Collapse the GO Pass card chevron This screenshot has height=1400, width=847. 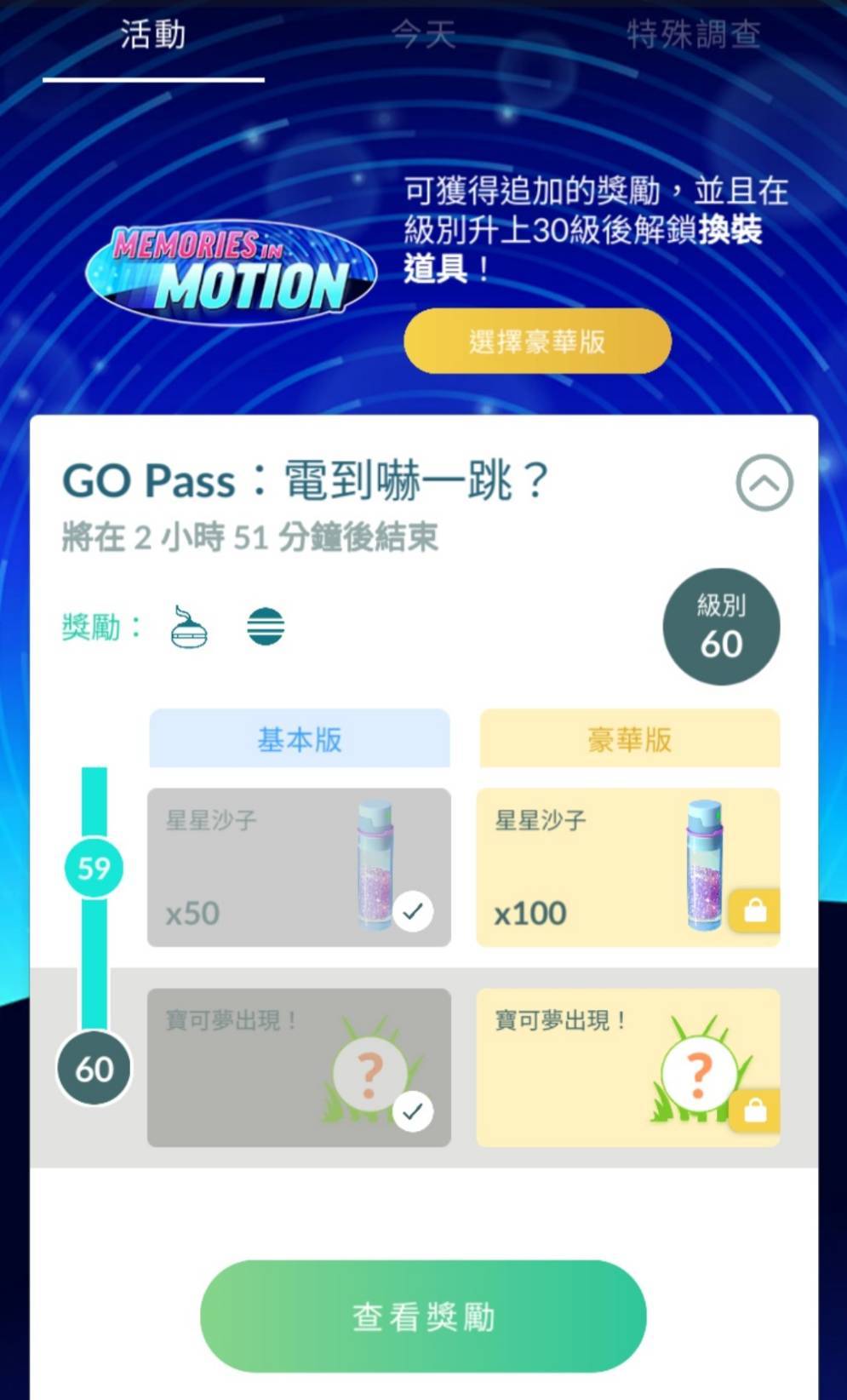click(x=764, y=482)
